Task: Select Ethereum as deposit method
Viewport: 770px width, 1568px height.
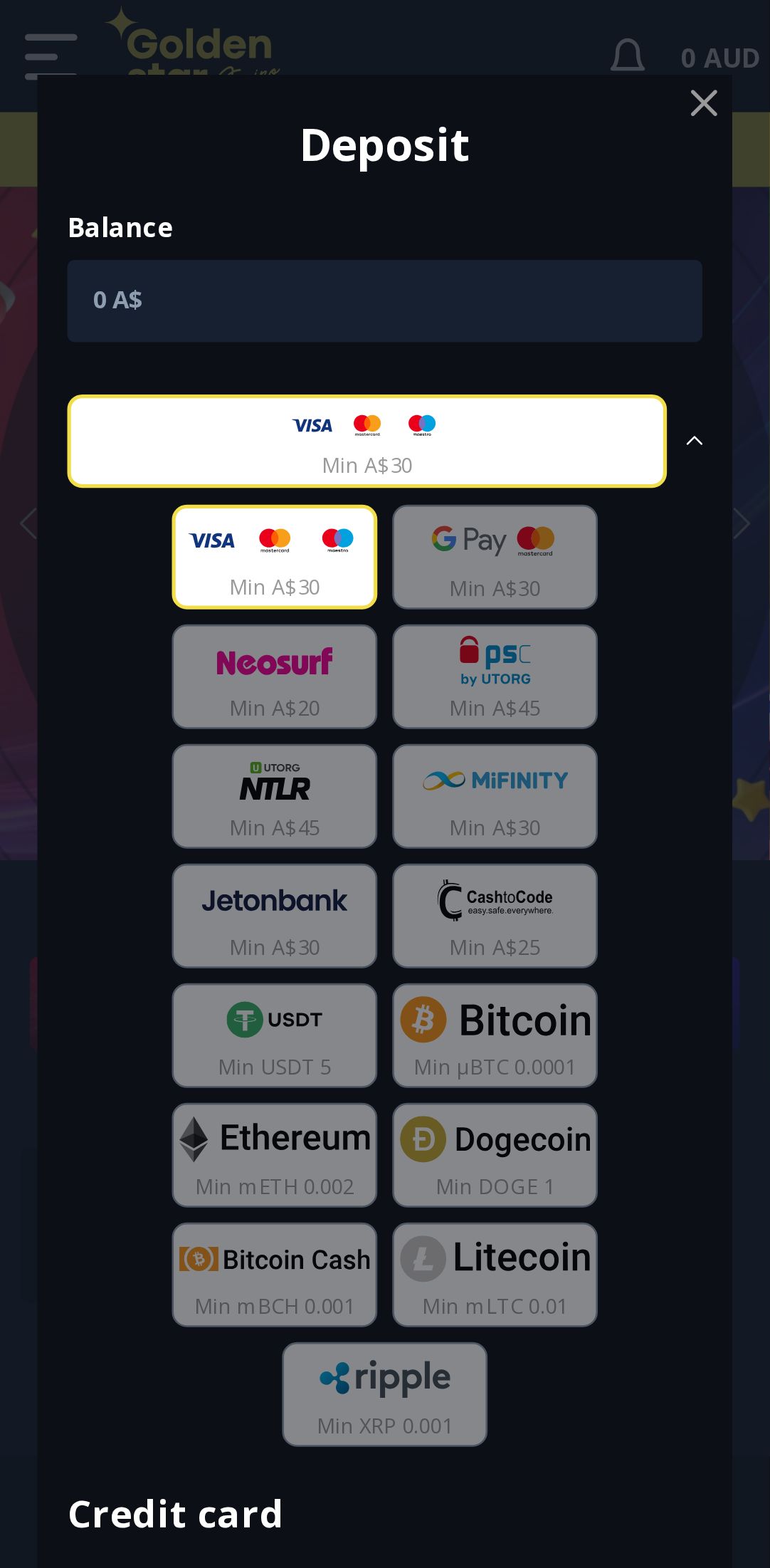Action: click(275, 1156)
